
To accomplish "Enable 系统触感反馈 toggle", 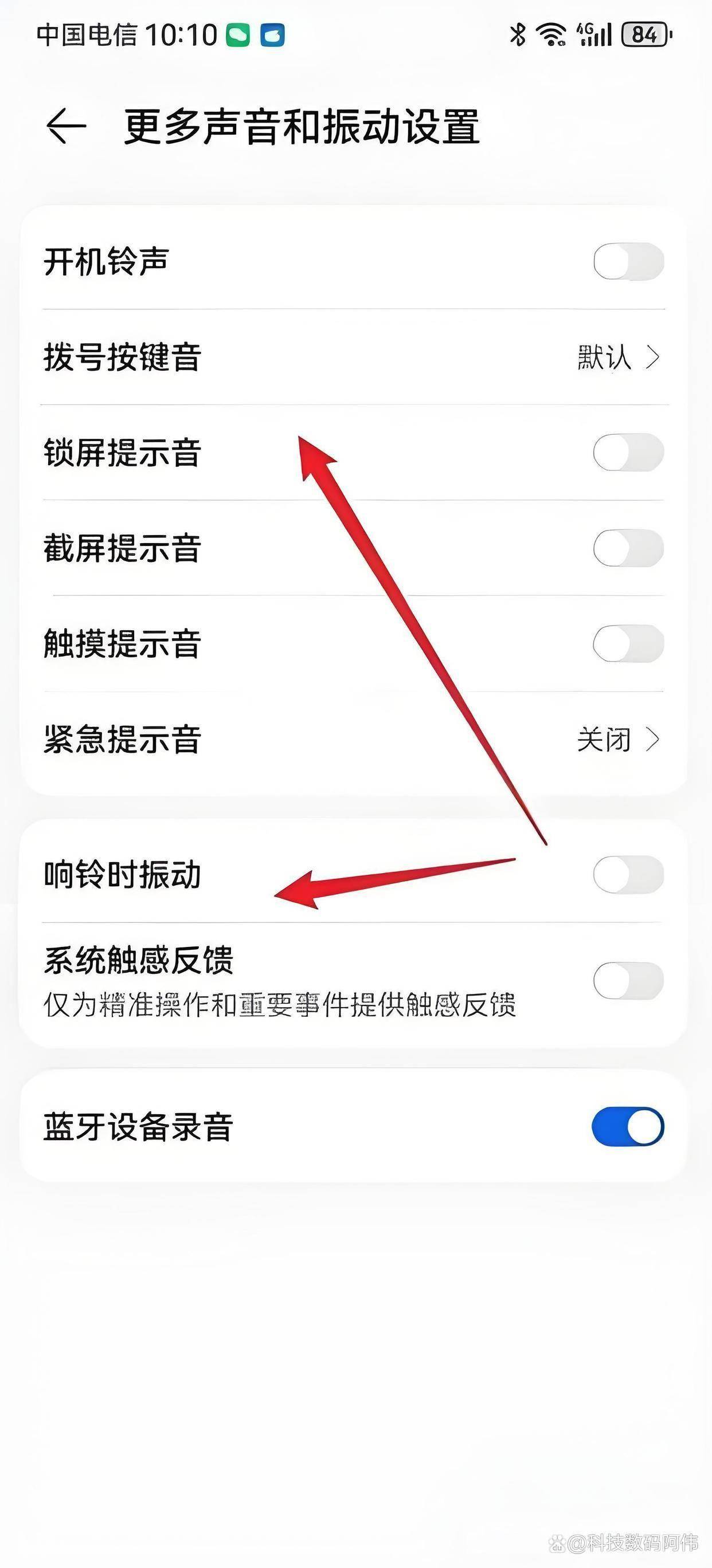I will click(x=628, y=981).
